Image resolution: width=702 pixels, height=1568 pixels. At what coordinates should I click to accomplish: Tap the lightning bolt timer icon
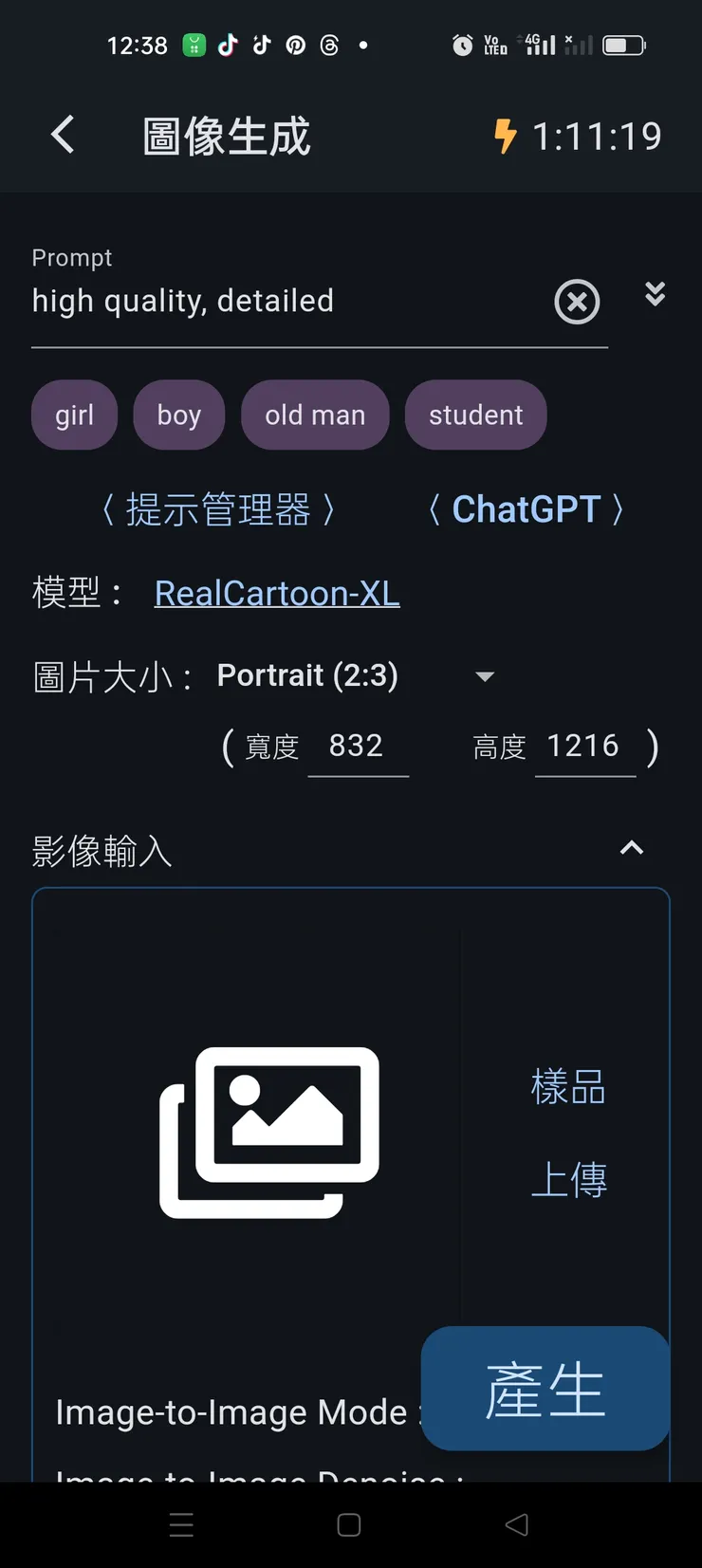[504, 137]
